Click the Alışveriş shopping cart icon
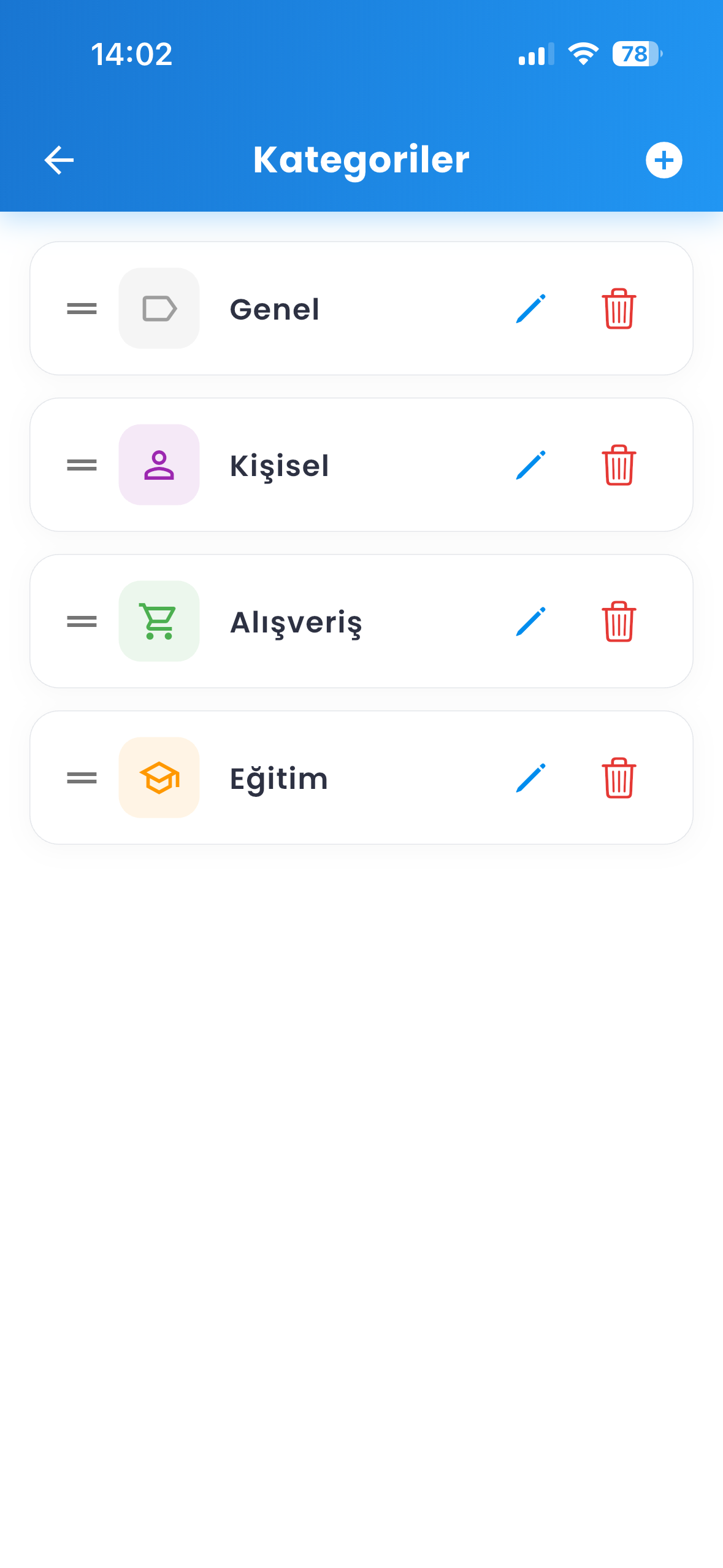Screen dimensions: 723x1568 click(159, 621)
